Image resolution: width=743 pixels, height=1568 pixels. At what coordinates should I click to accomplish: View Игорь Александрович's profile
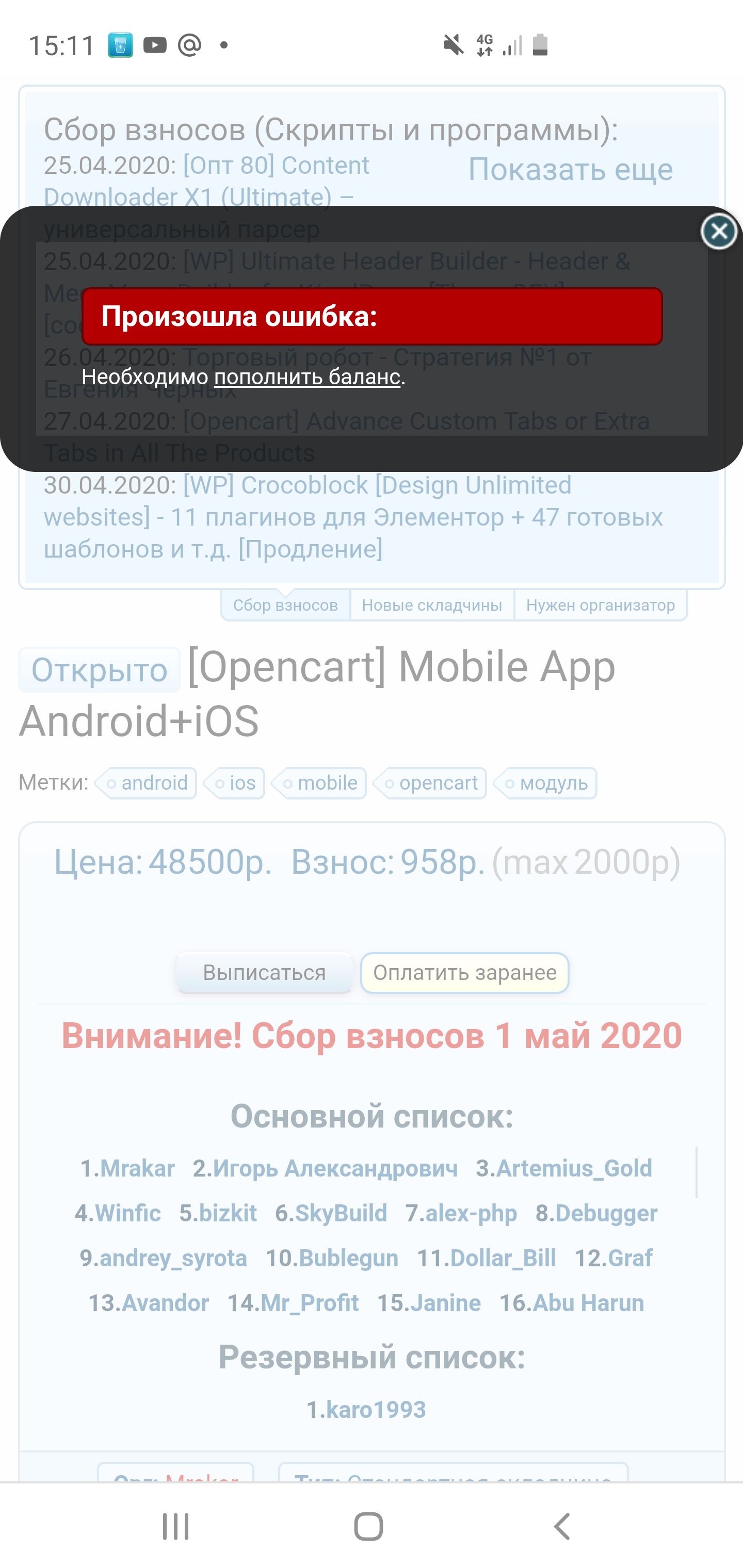point(334,1169)
